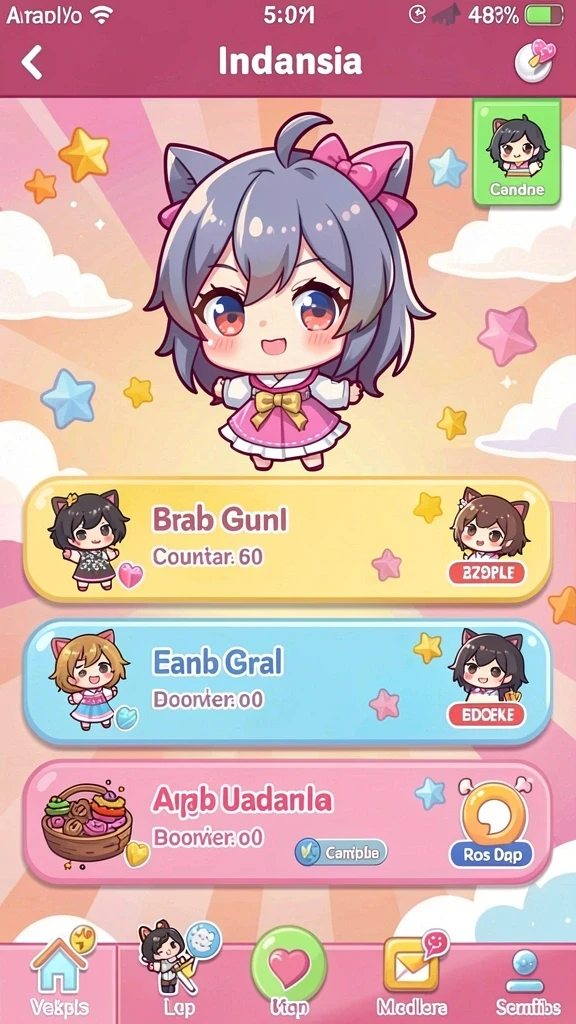The width and height of the screenshot is (576, 1024).
Task: Open the Brab Gunl card
Action: click(x=287, y=539)
